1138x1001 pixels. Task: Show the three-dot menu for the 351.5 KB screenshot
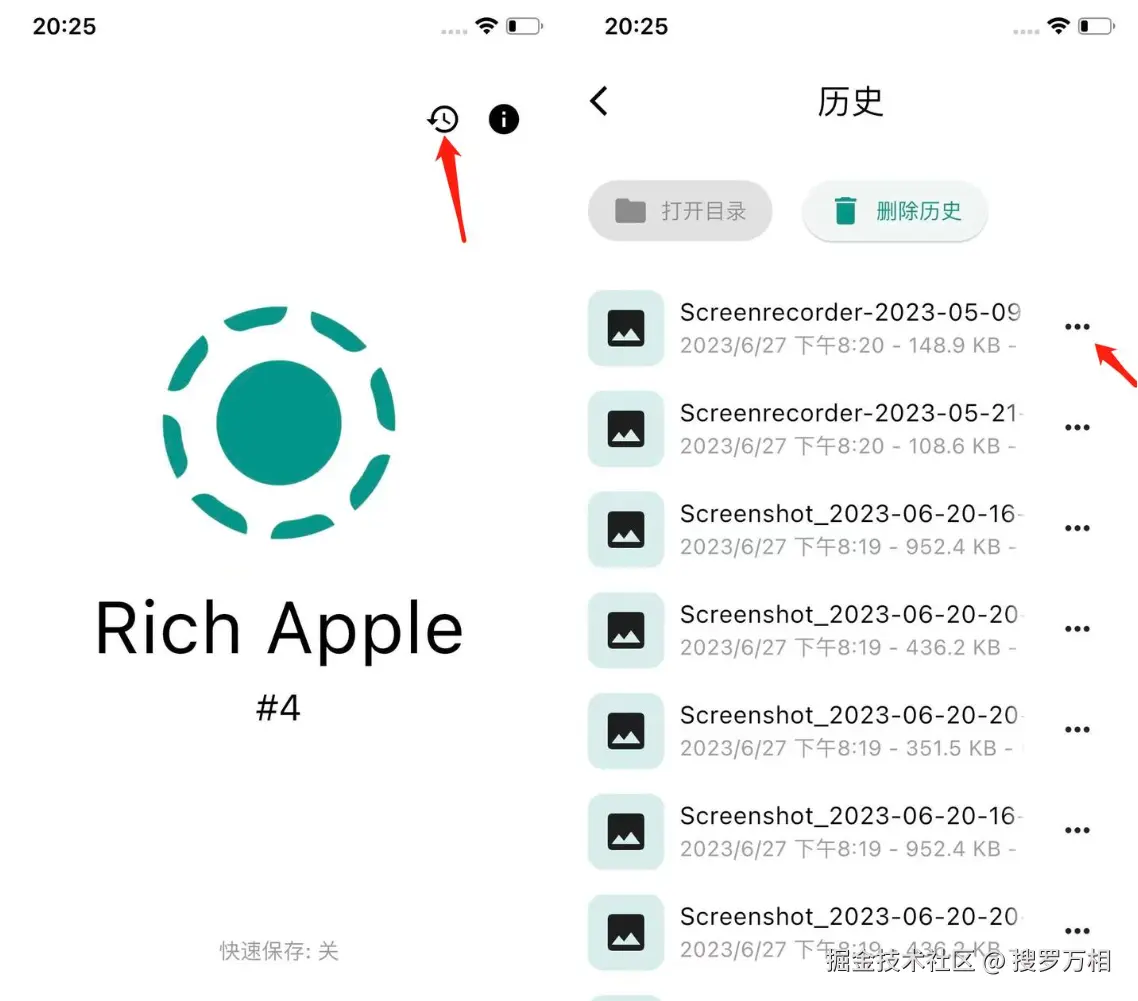click(1077, 730)
